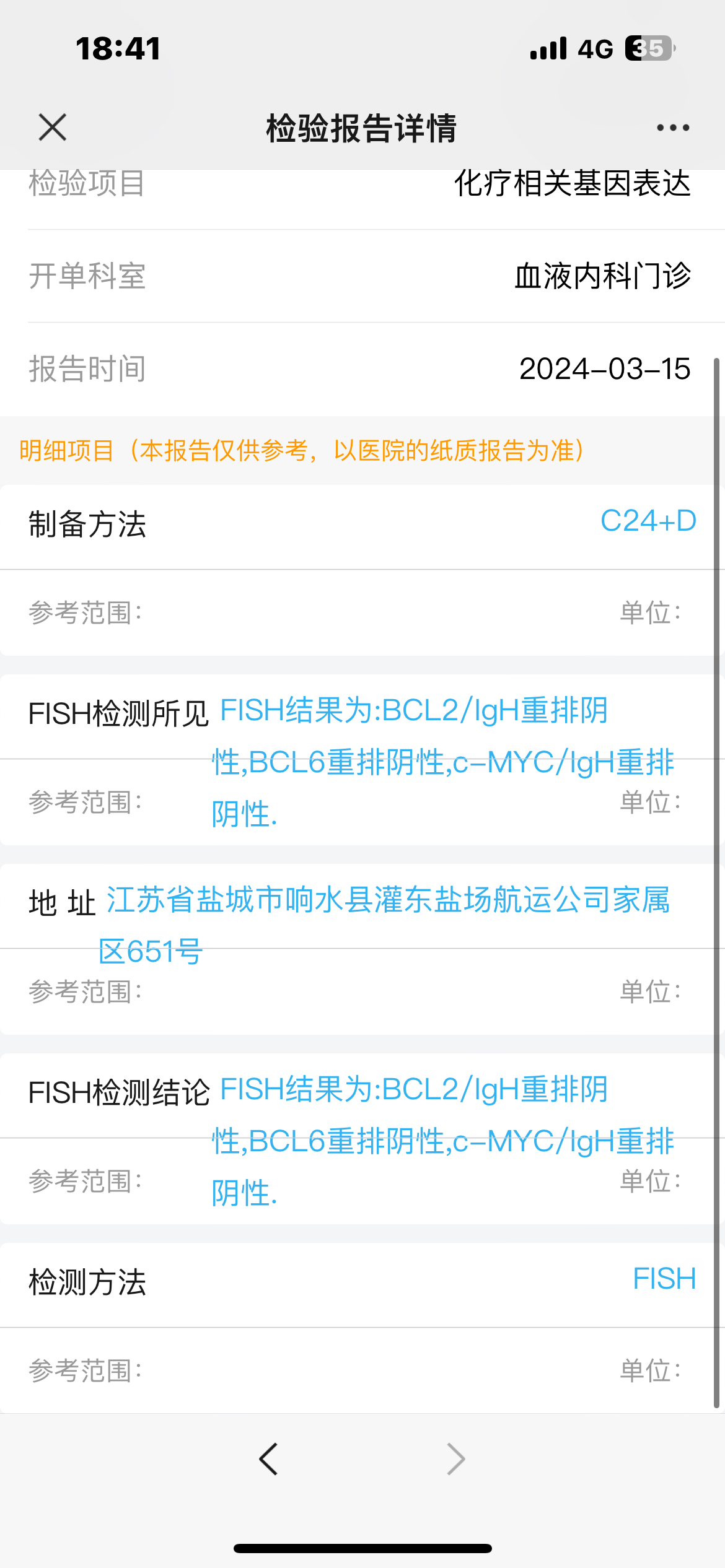Go back with the bottom left arrow
The width and height of the screenshot is (725, 1568).
point(268,1459)
